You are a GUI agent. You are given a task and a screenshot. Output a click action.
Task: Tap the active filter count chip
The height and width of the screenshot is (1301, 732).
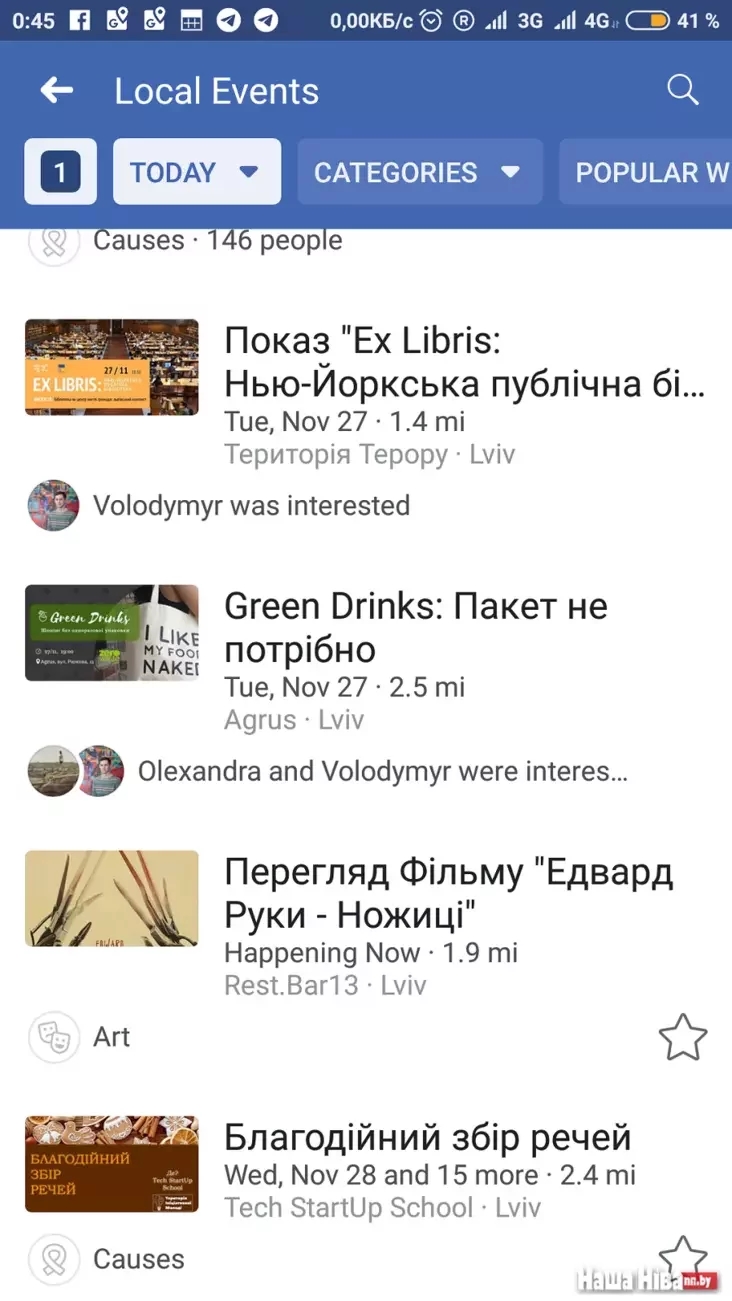point(60,172)
